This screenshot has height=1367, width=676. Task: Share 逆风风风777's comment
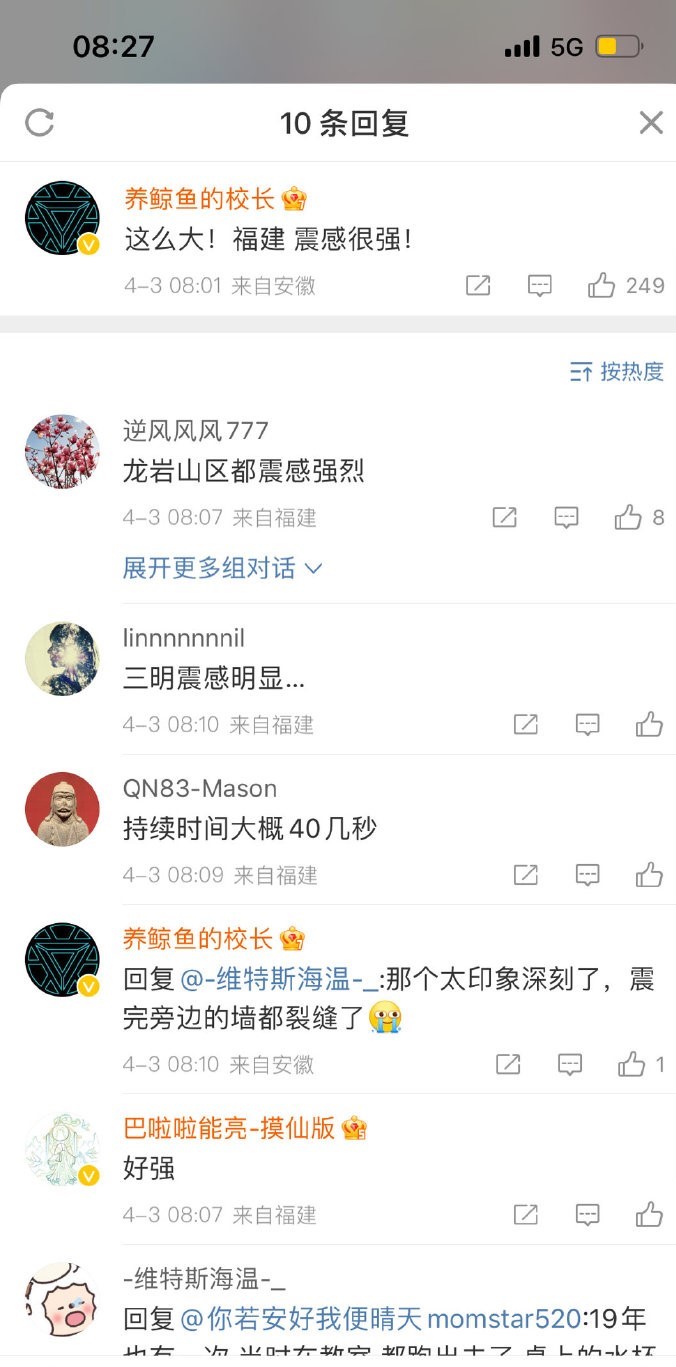click(x=505, y=517)
